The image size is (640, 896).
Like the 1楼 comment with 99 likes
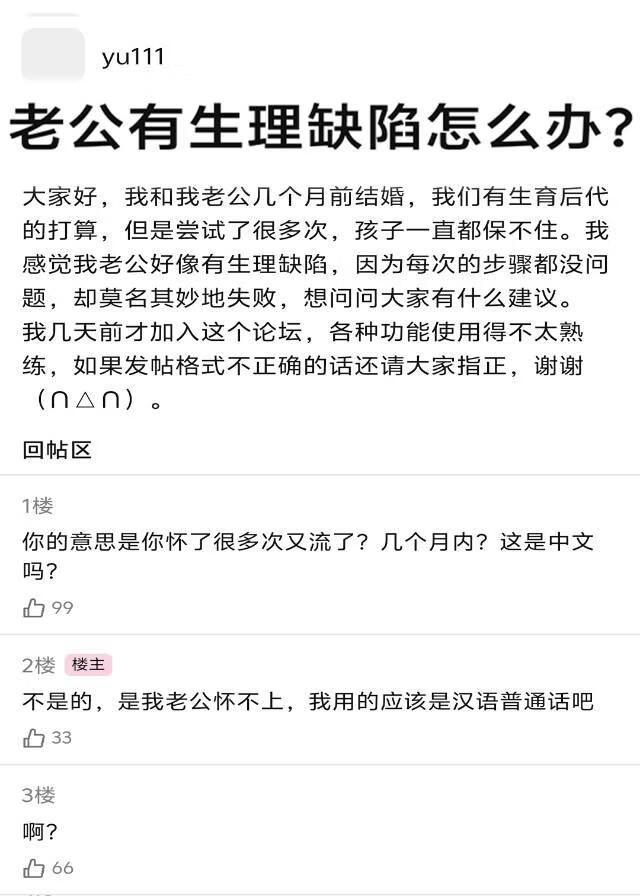[x=34, y=608]
